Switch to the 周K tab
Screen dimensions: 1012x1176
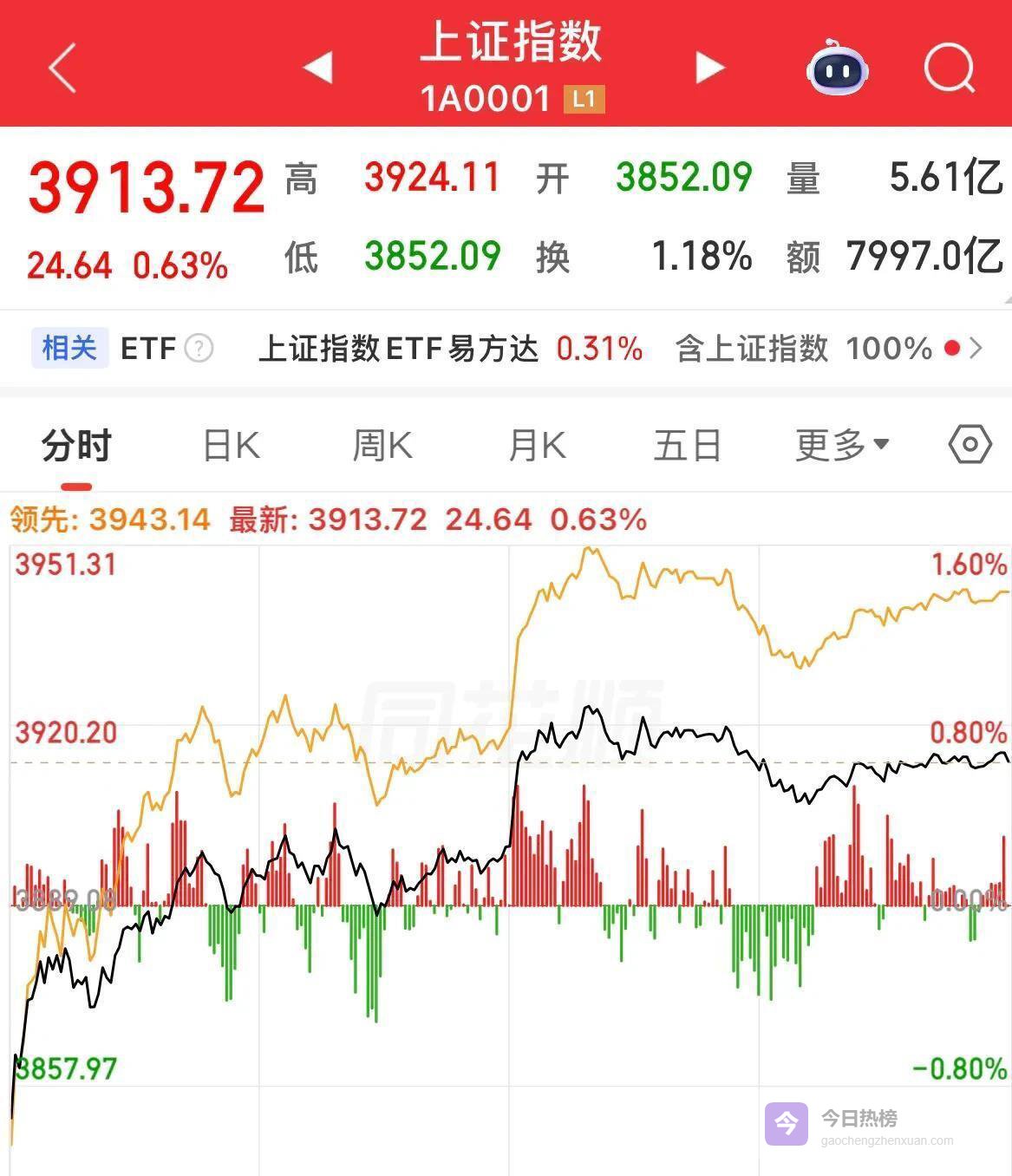(x=382, y=446)
